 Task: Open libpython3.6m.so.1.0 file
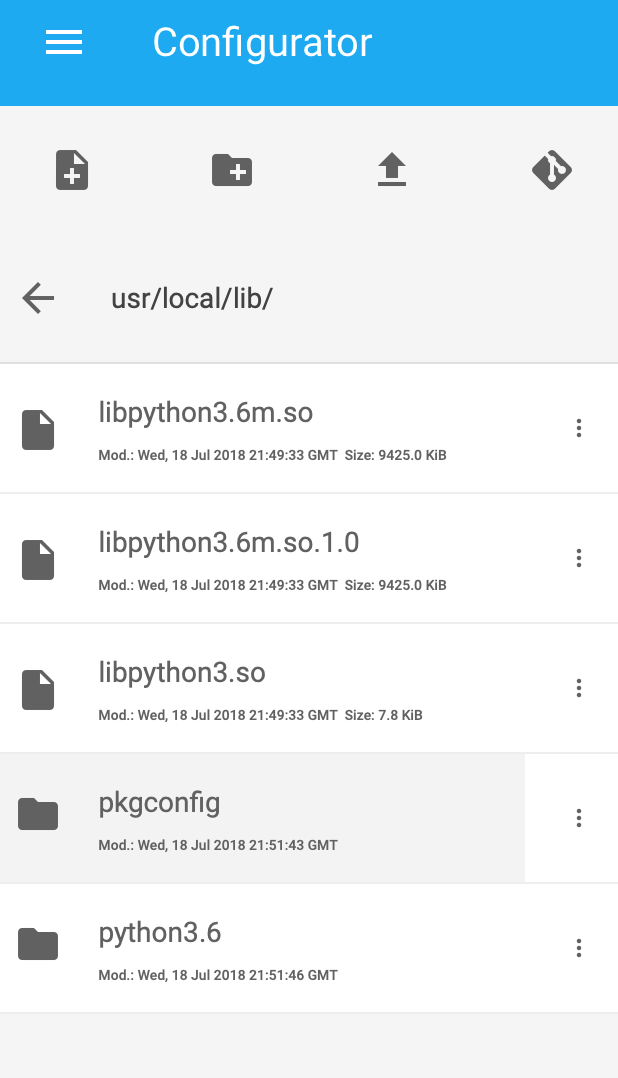229,543
